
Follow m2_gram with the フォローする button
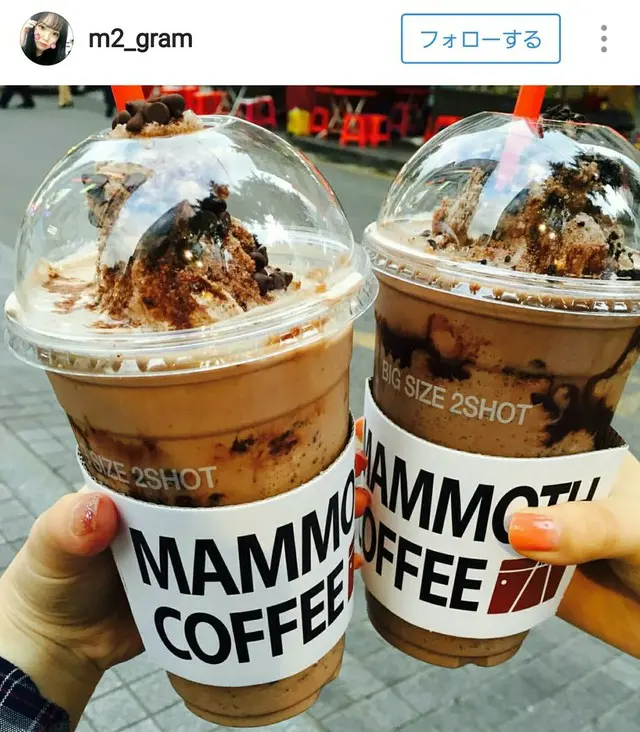tap(480, 39)
